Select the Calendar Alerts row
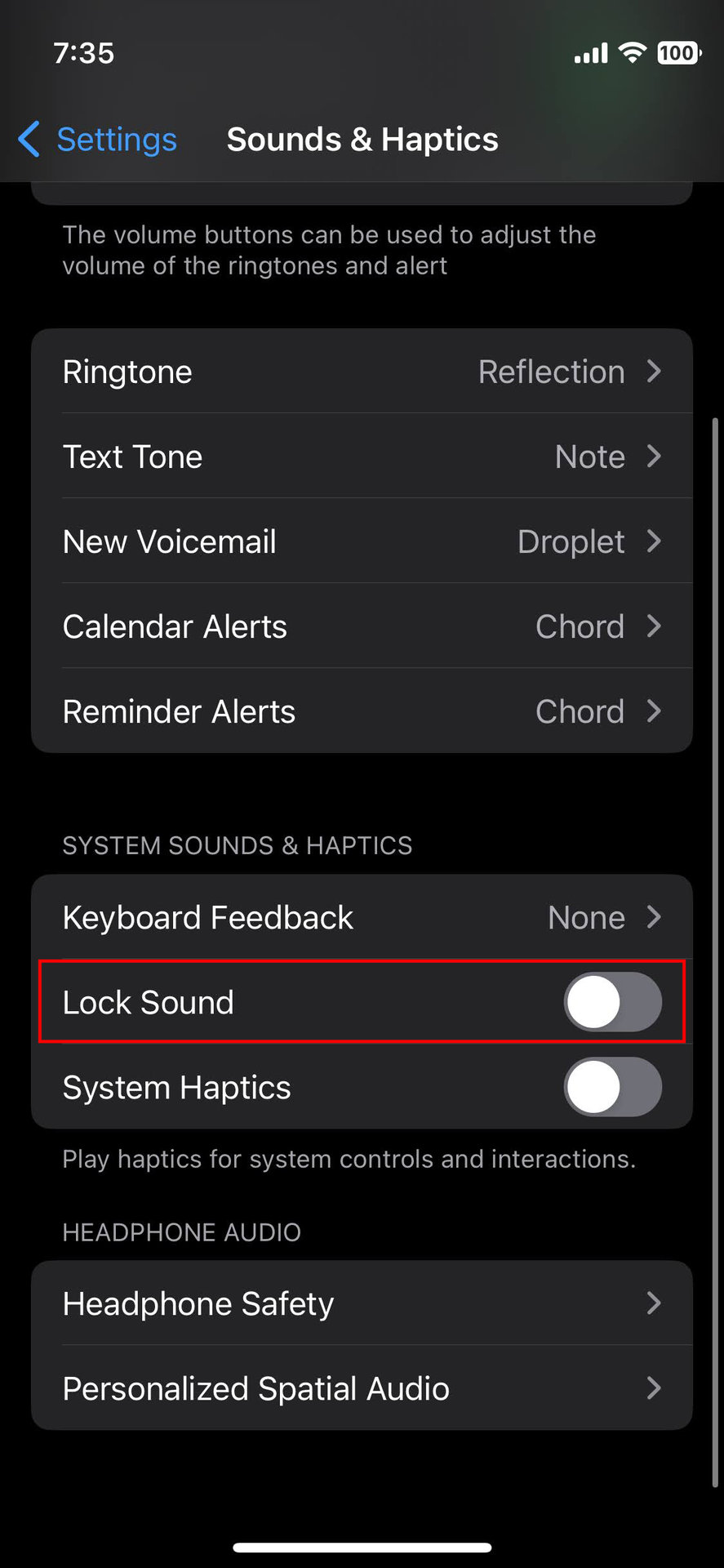 point(362,627)
